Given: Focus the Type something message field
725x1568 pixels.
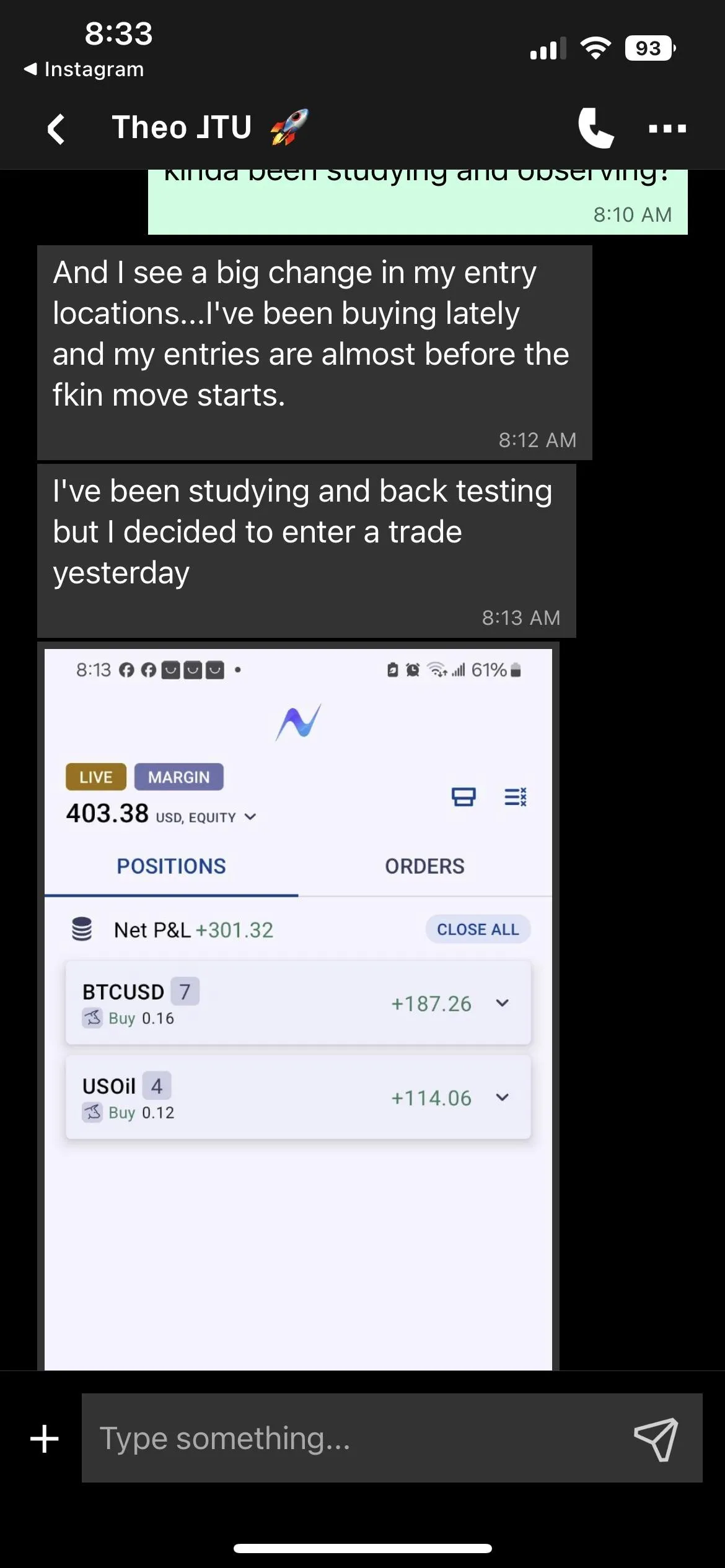Looking at the screenshot, I should pos(353,1438).
